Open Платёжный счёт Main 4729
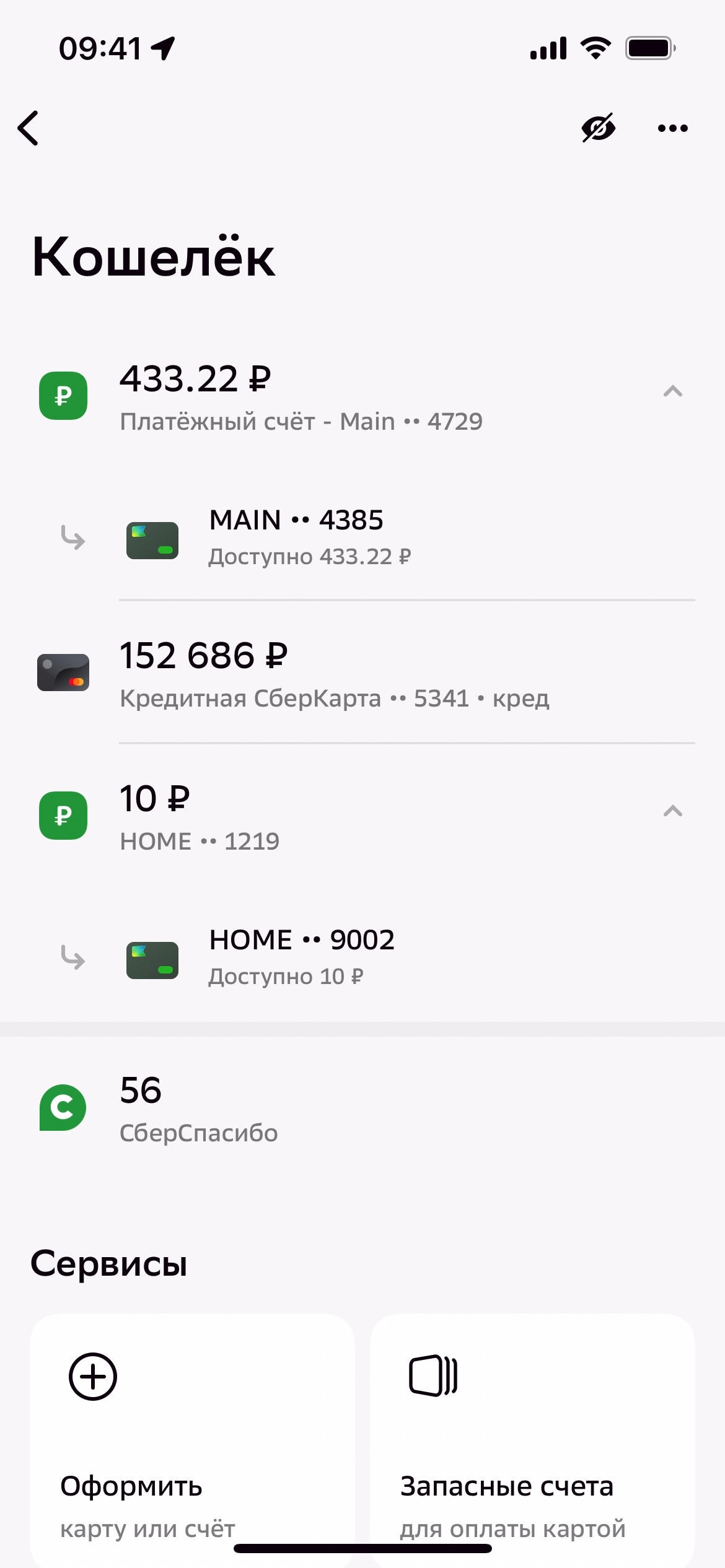The width and height of the screenshot is (725, 1568). tap(301, 396)
